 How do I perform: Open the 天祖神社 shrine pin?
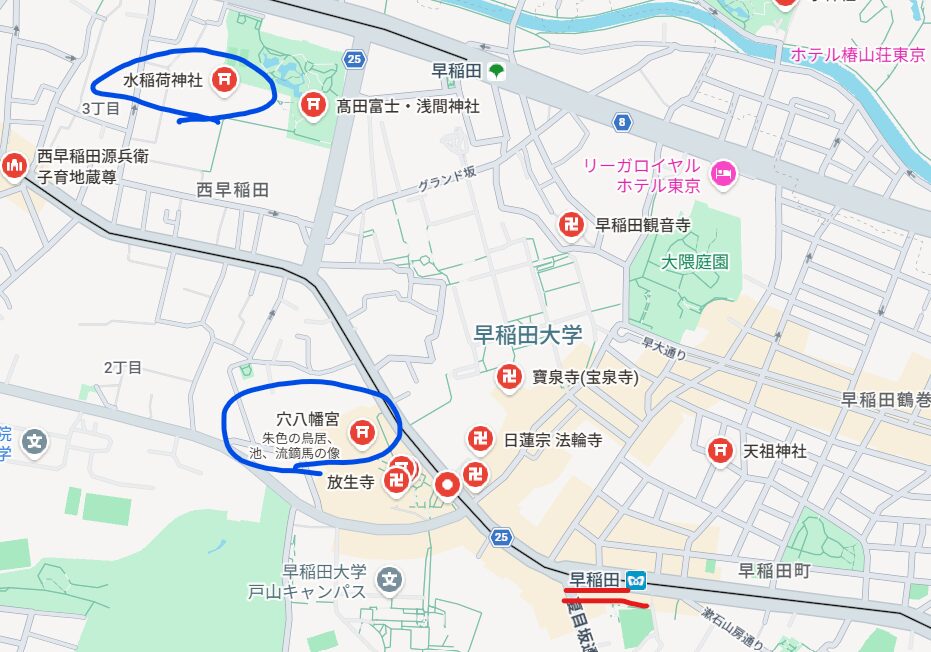pyautogui.click(x=719, y=451)
